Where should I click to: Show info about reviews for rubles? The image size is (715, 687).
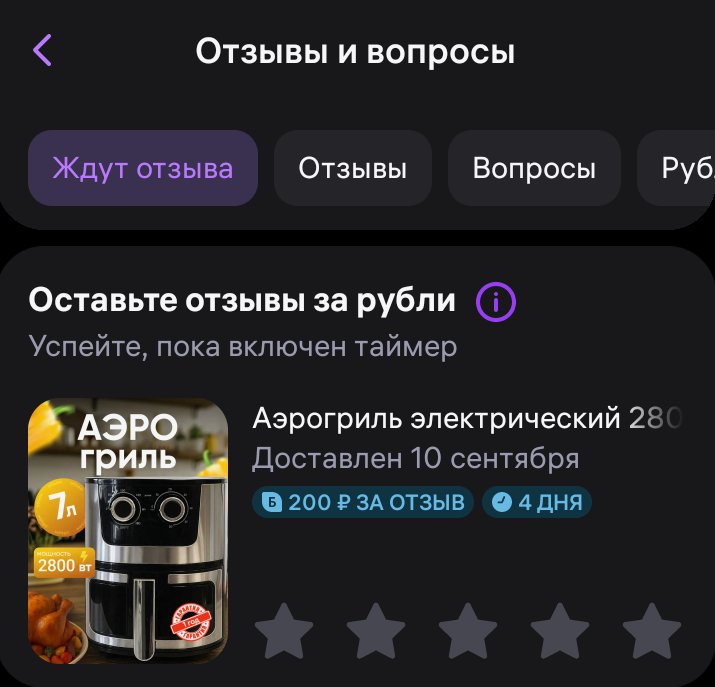(496, 301)
